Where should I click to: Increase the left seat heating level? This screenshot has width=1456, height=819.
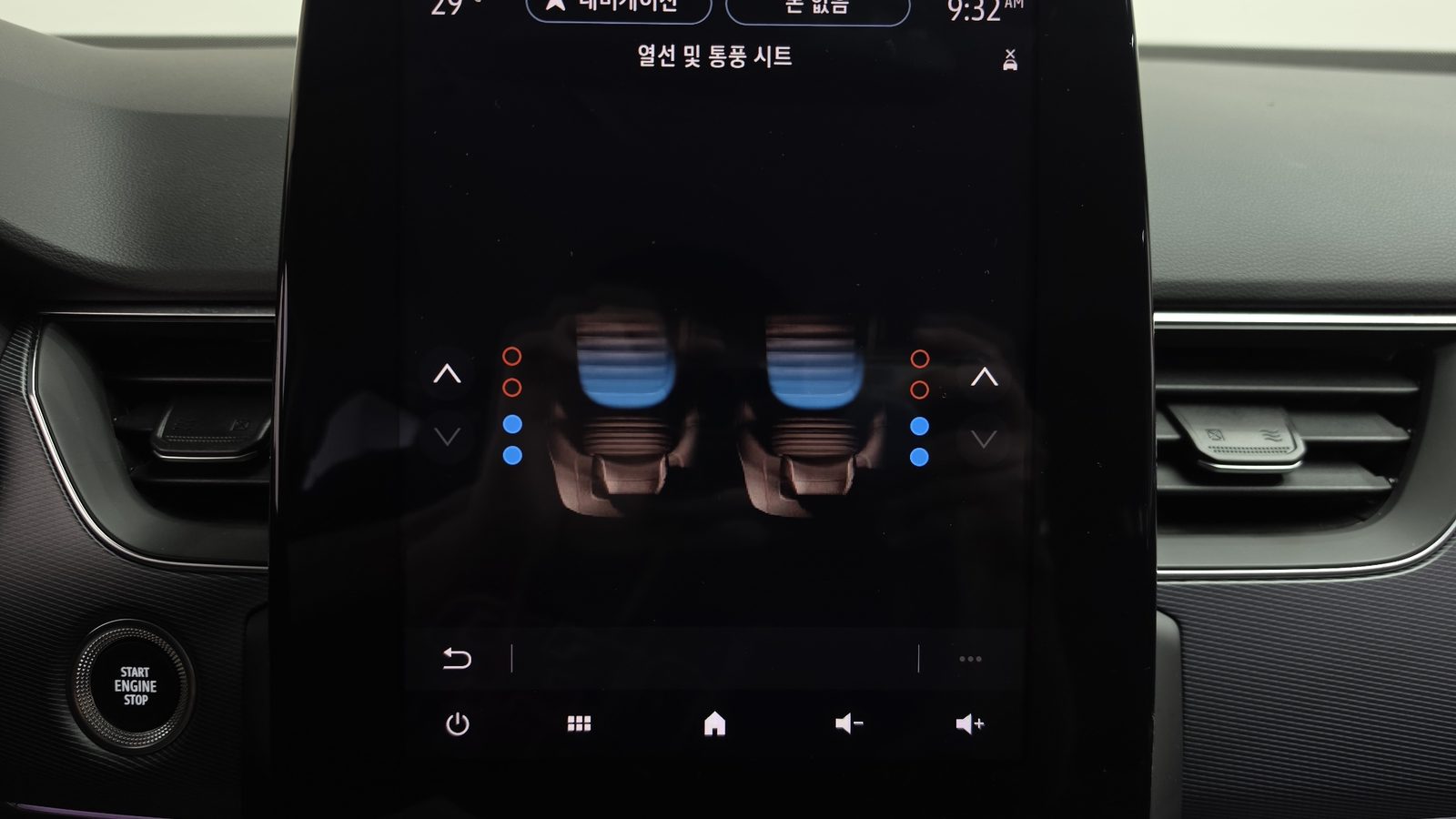tap(447, 374)
